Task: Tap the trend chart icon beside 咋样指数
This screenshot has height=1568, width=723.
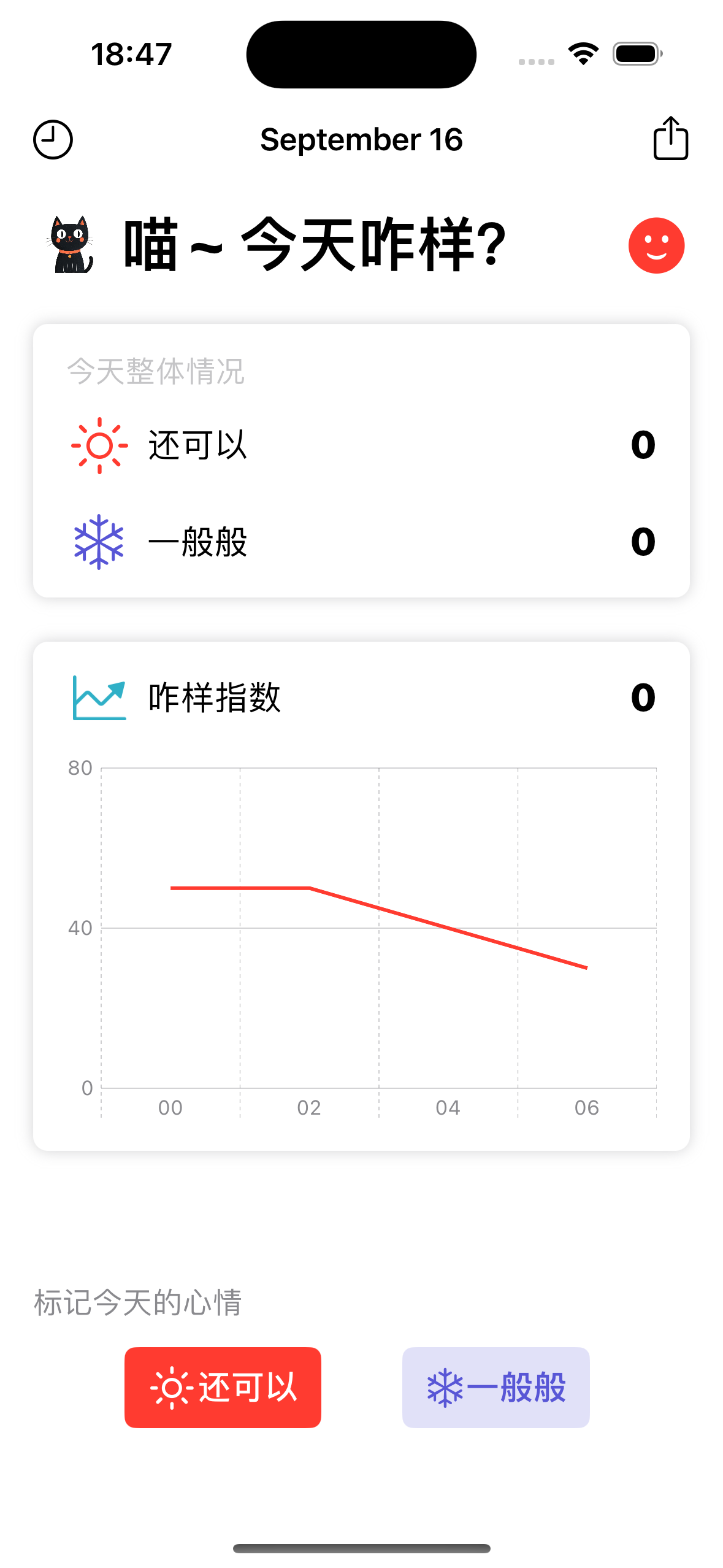Action: [99, 698]
